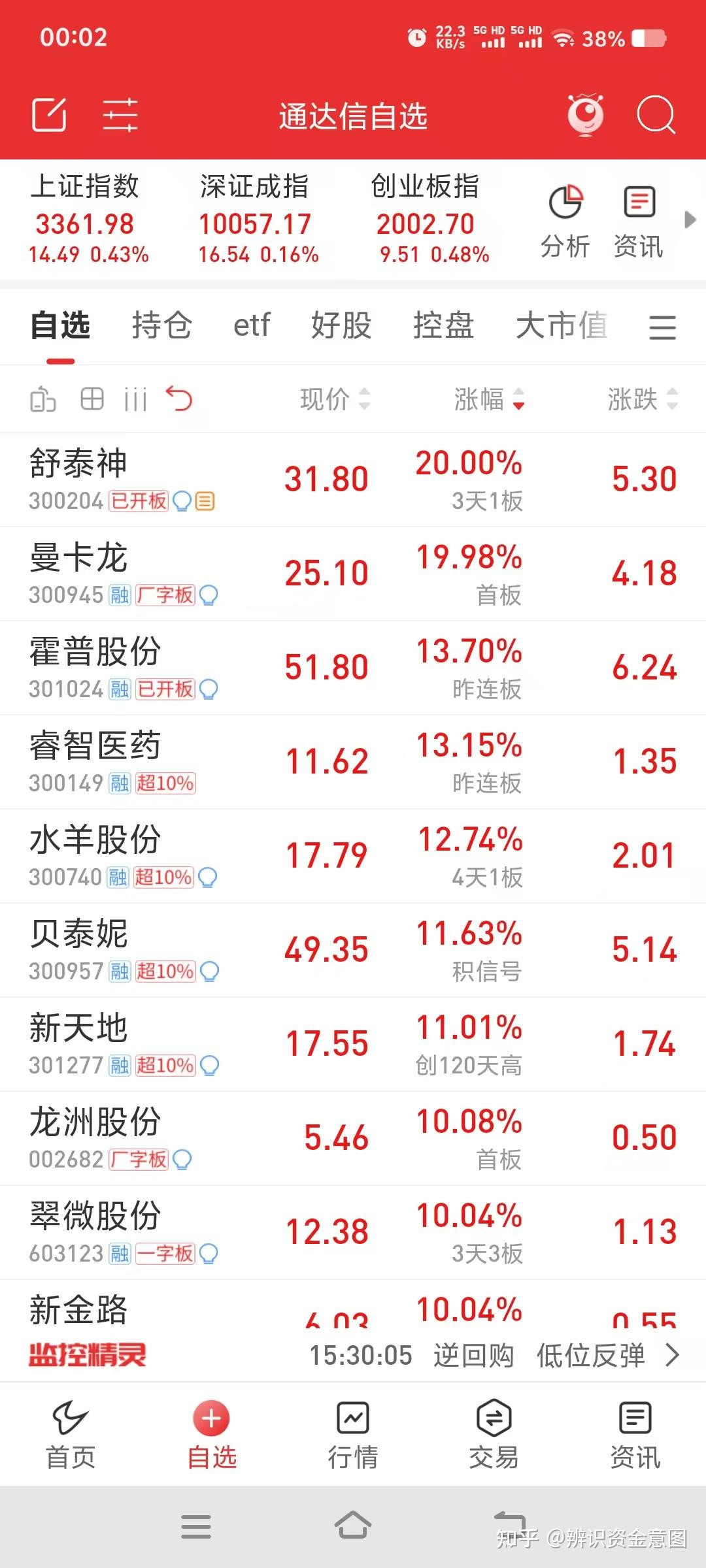Tap the undo arrow icon in list toolbar
This screenshot has height=1568, width=706.
178,399
